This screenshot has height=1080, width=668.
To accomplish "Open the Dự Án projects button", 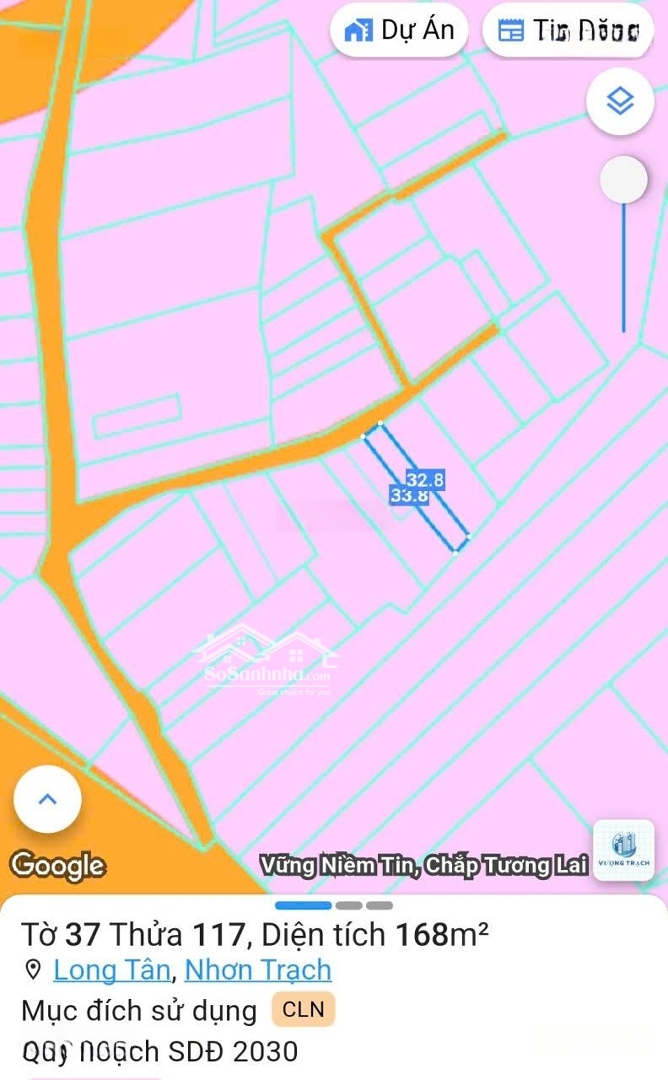I will [x=398, y=30].
